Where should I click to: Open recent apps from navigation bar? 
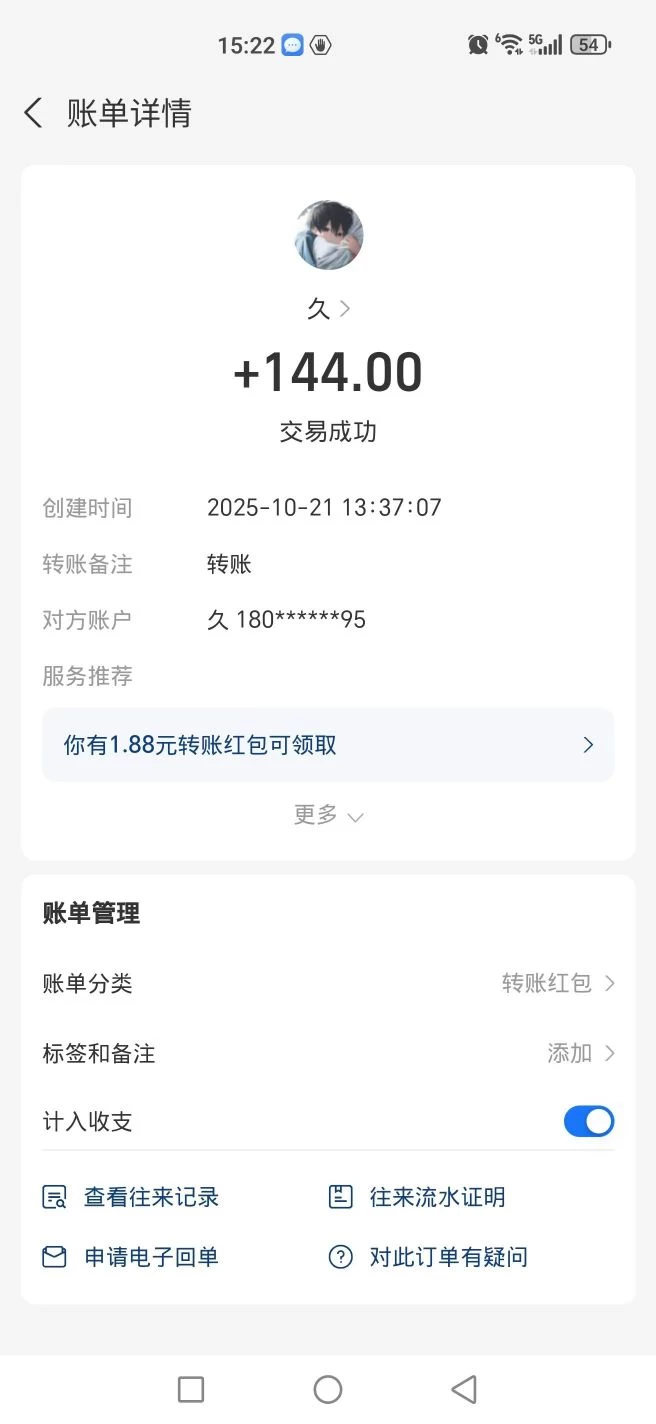pos(191,1389)
